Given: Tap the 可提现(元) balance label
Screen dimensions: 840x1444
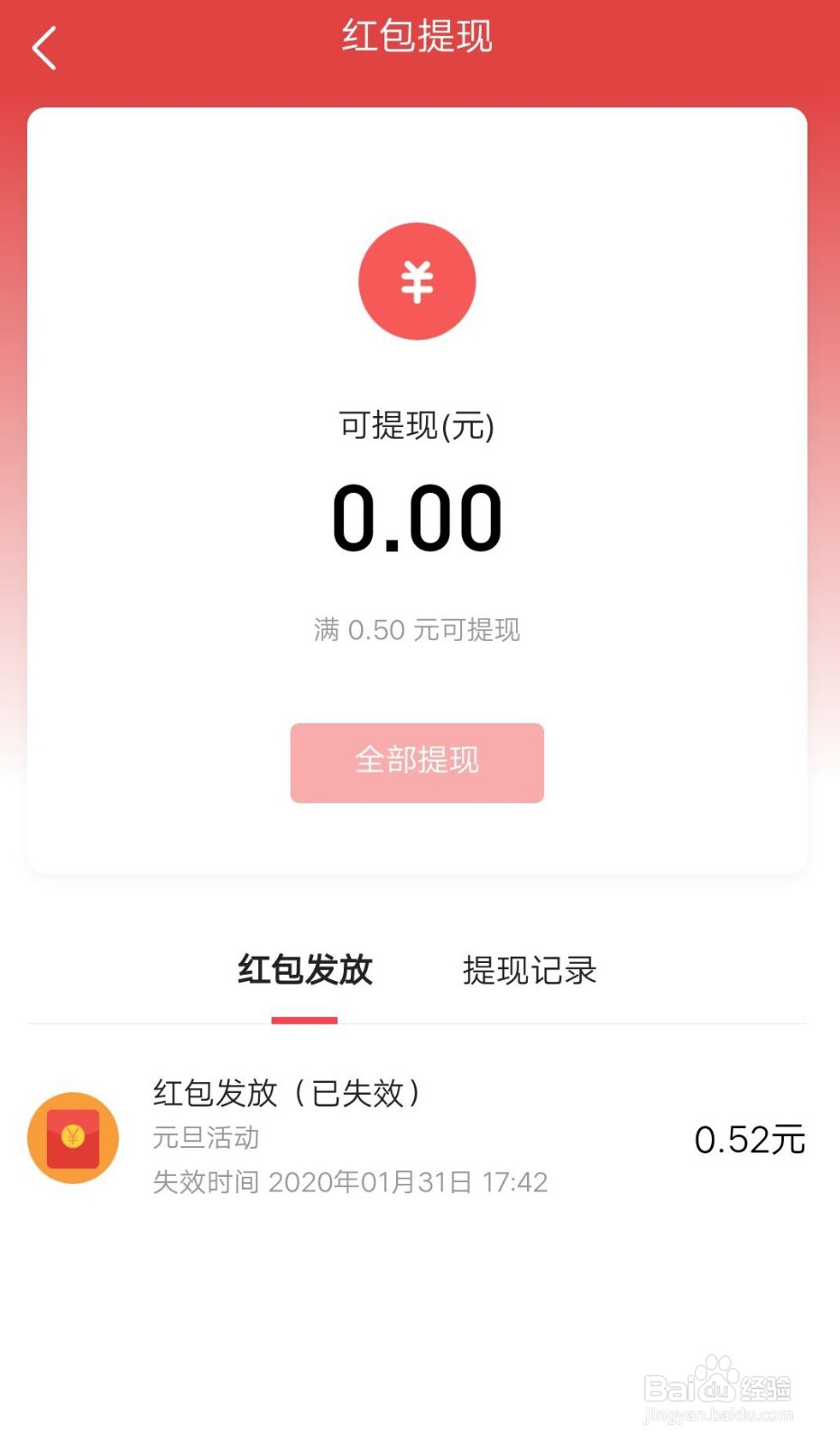Looking at the screenshot, I should click(416, 425).
